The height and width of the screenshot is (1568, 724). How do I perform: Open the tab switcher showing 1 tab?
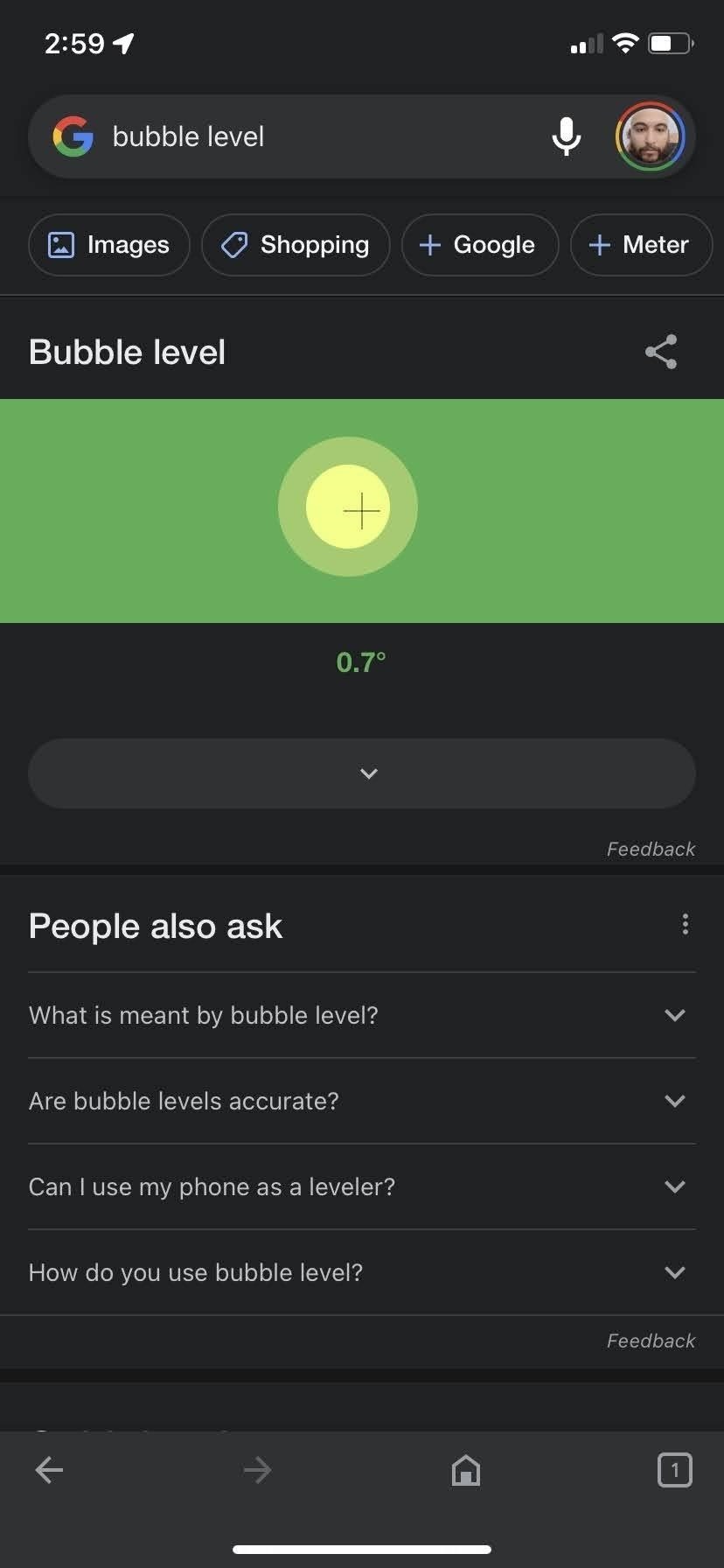[674, 1470]
